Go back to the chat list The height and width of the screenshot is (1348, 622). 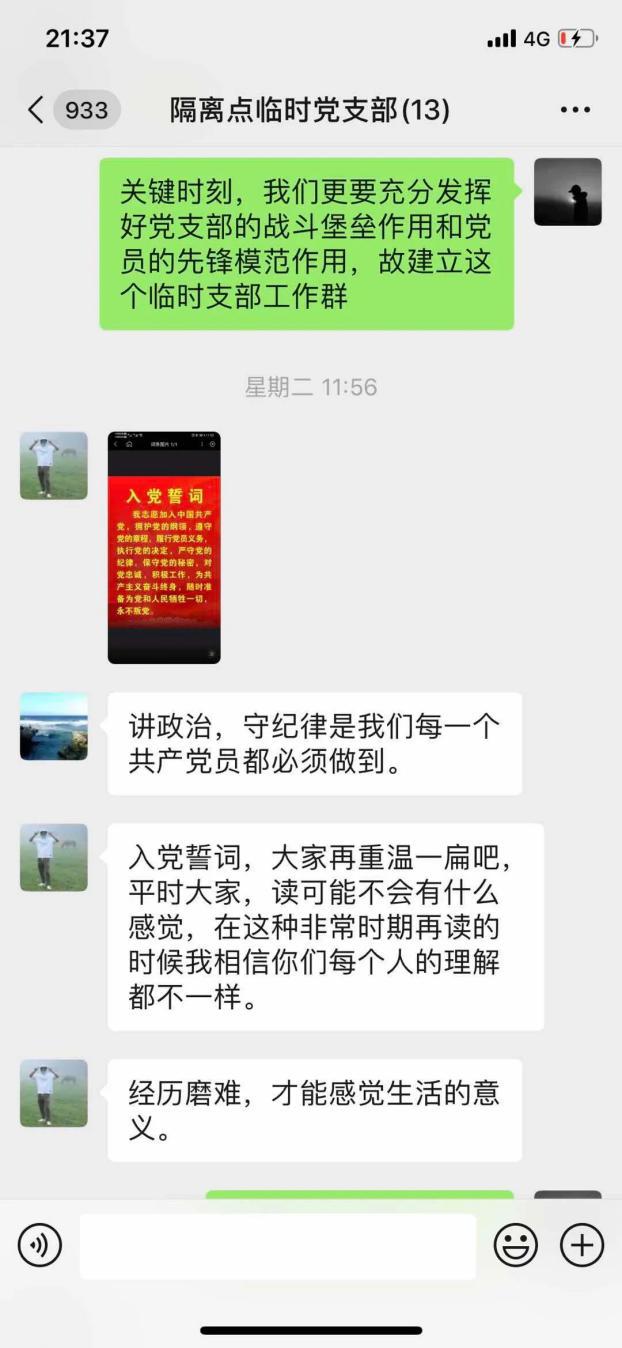point(38,109)
